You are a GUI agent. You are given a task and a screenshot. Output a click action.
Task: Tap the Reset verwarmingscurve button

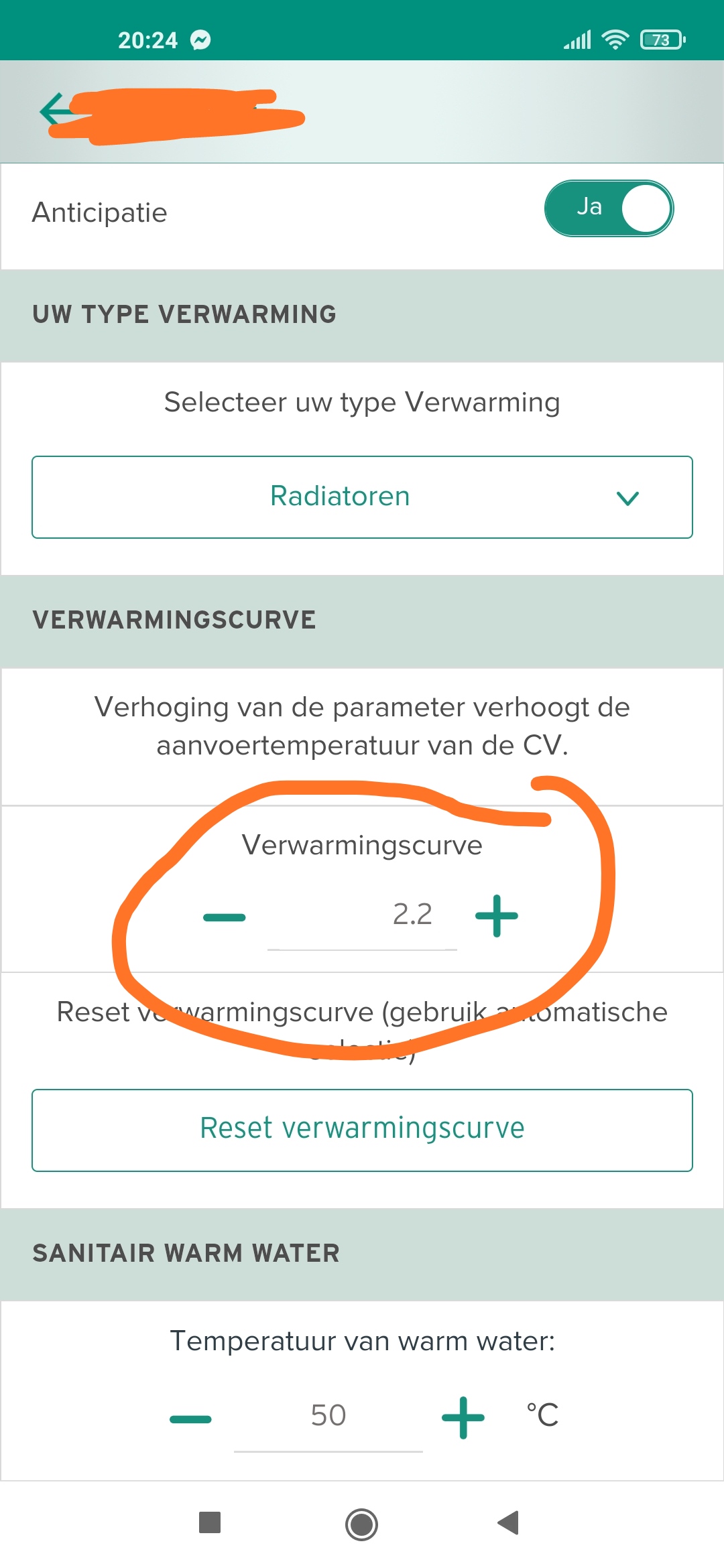pos(362,1130)
